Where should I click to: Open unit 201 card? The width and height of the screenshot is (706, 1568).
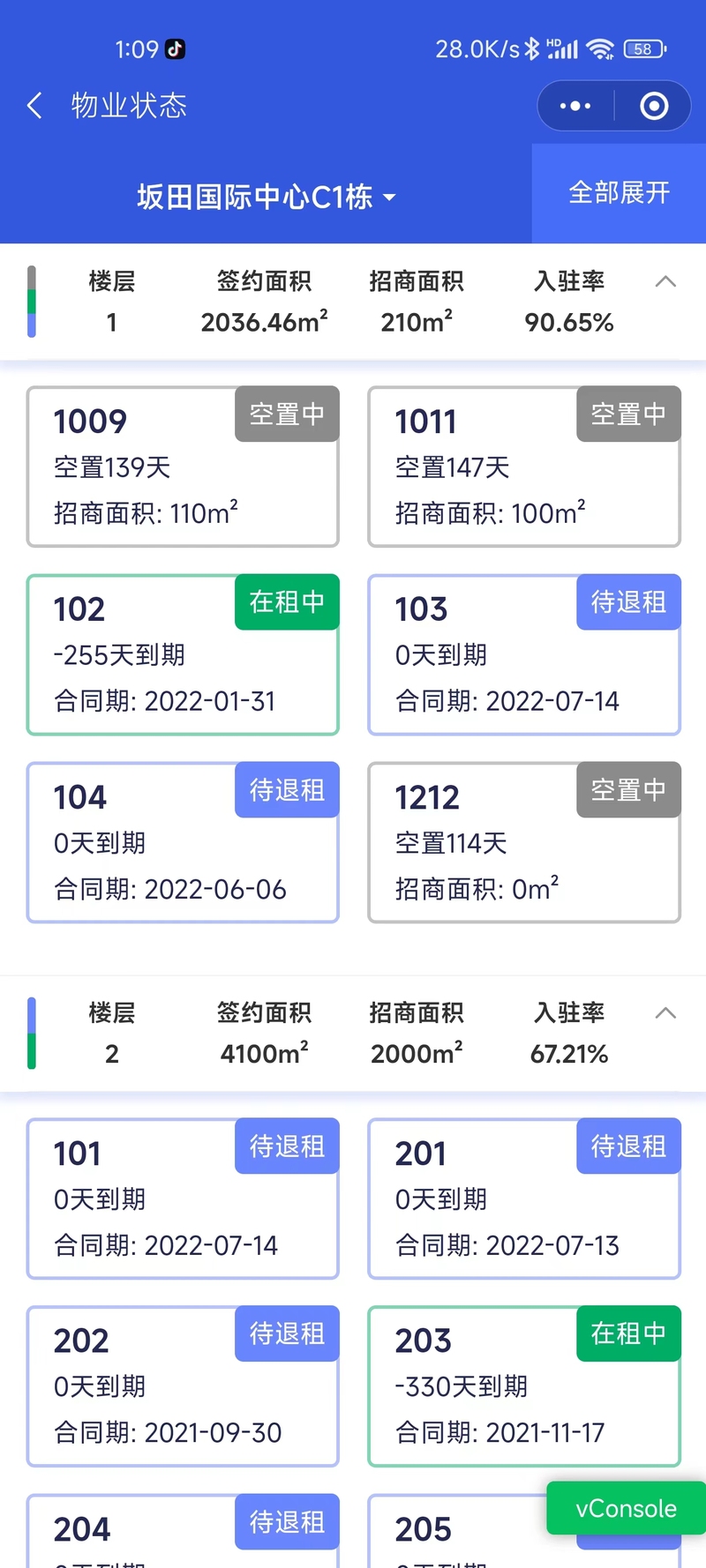pos(524,1198)
